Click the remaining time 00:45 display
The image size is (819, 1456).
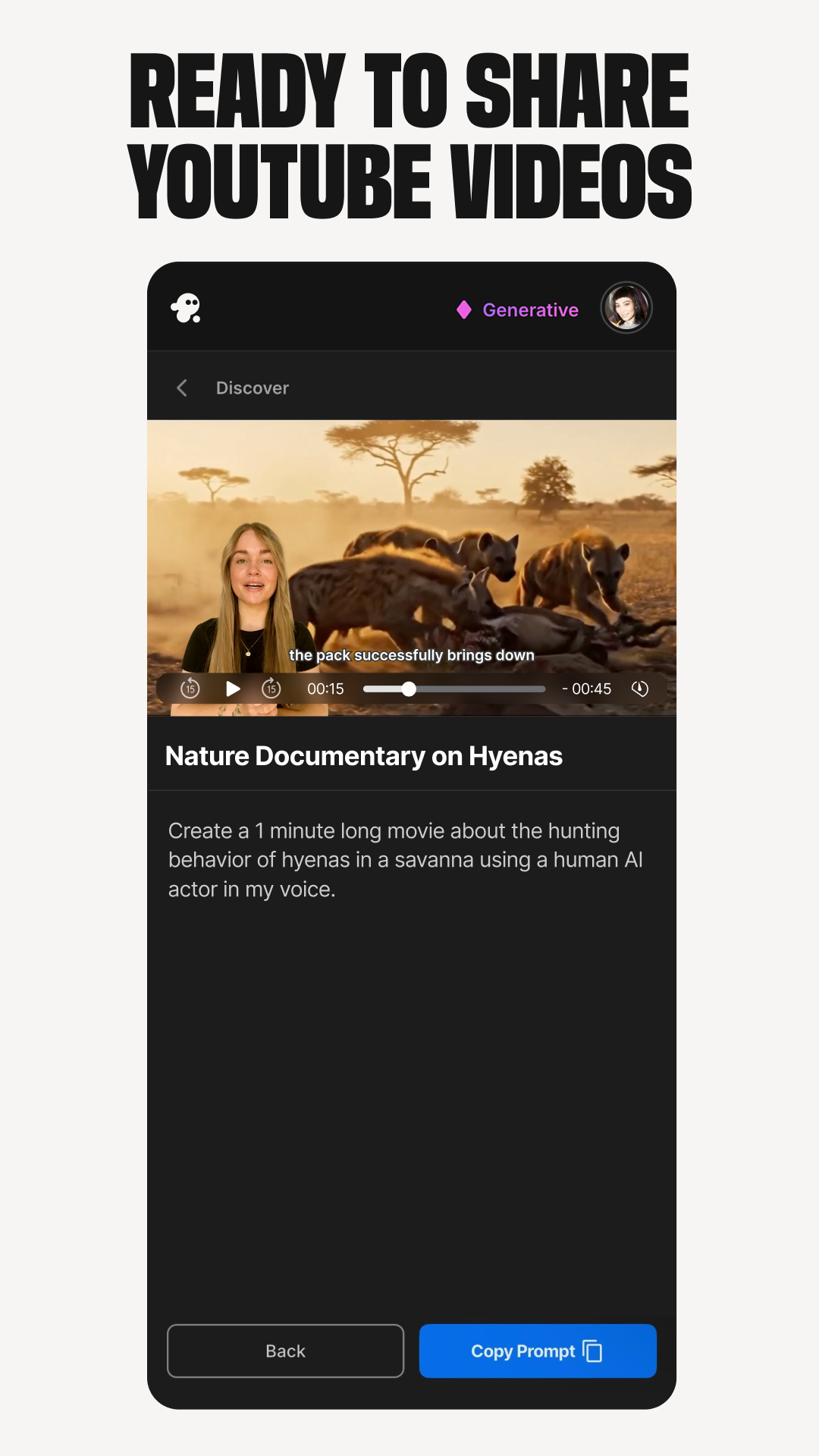click(588, 689)
